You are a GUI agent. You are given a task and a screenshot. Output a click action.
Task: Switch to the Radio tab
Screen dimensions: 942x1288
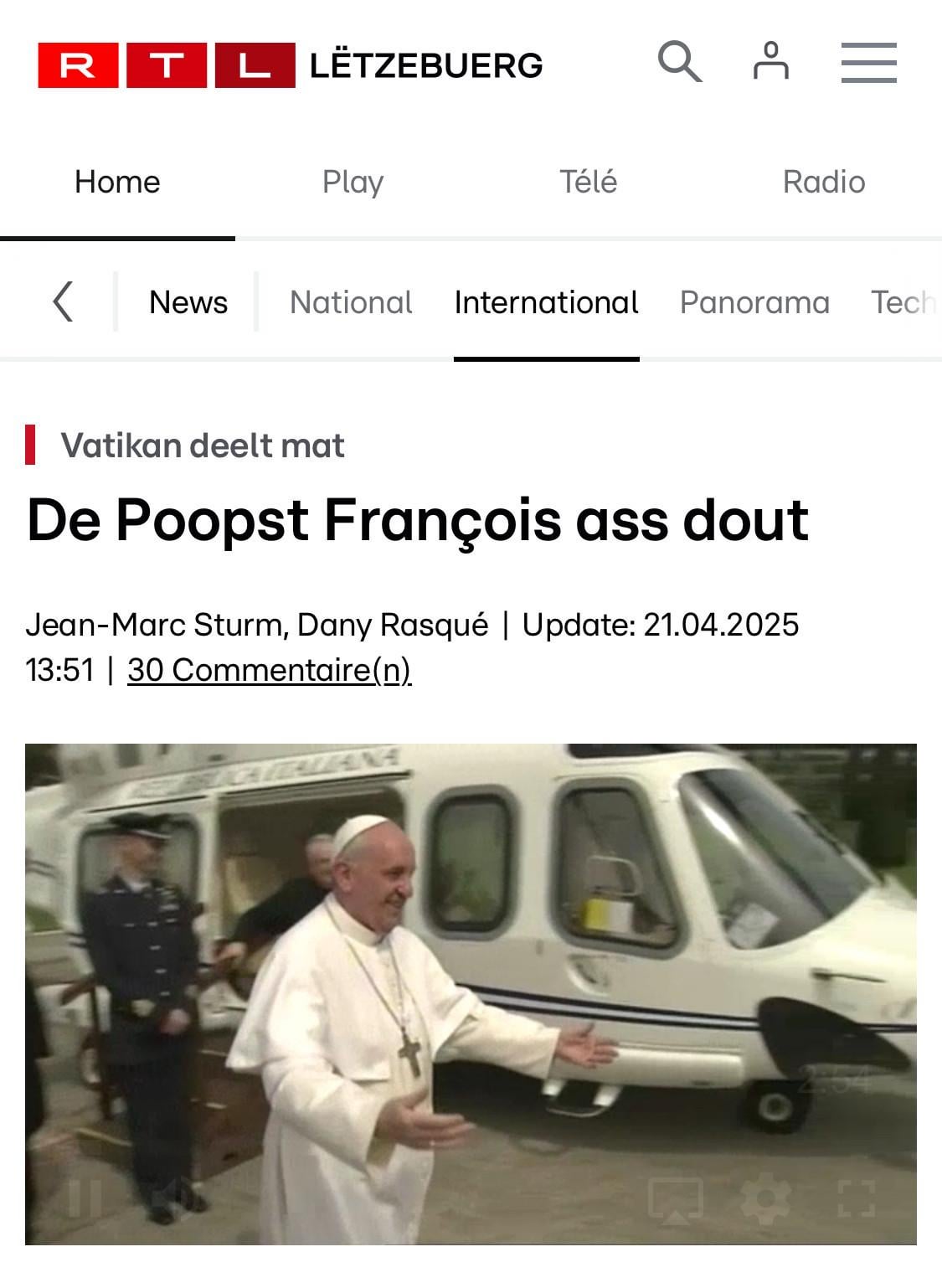[824, 182]
